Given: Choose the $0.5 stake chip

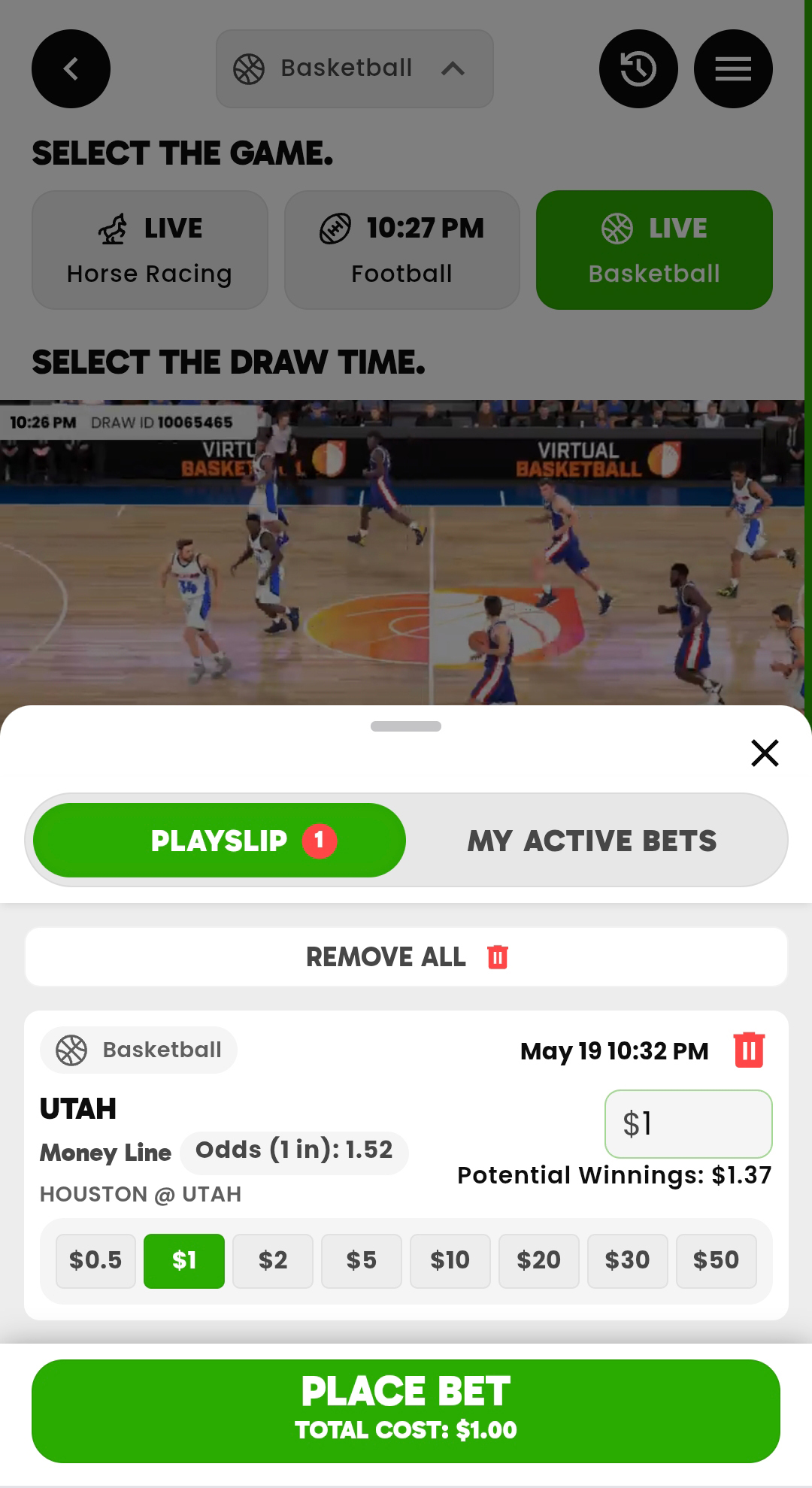Looking at the screenshot, I should tap(95, 1261).
